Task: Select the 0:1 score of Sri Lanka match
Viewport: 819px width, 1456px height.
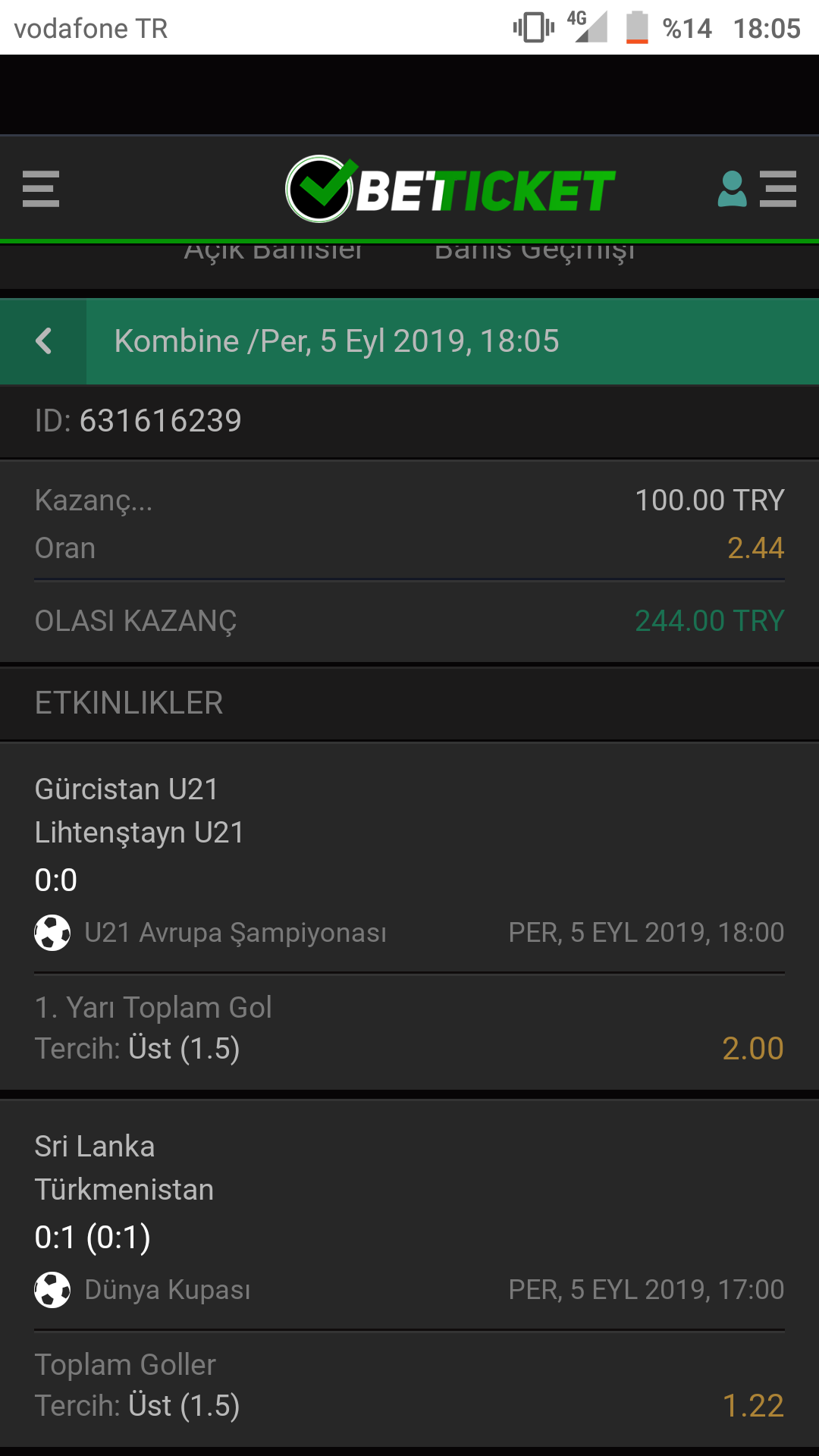Action: 93,1238
